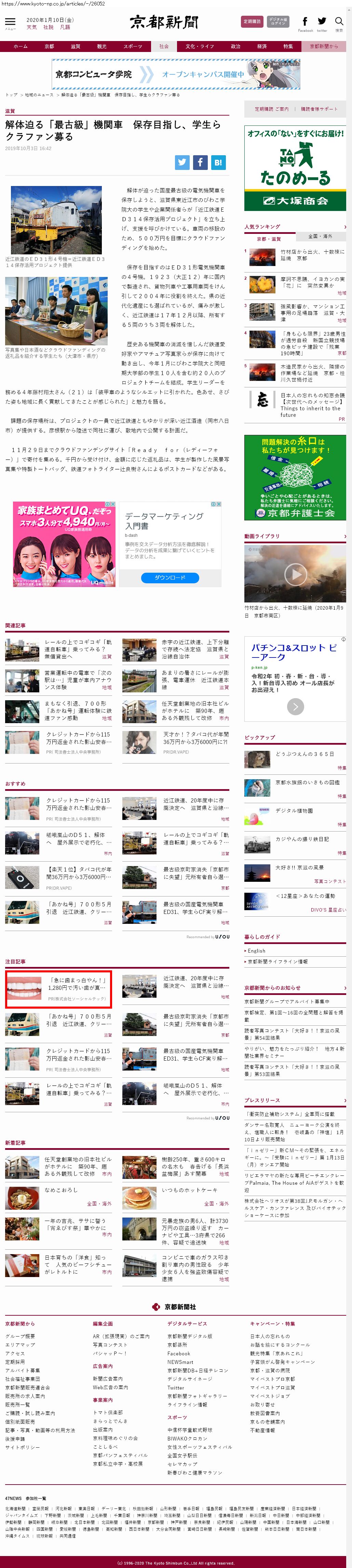The height and width of the screenshot is (1568, 352).
Task: Tap the デジタル版ログイン button
Action: point(278,21)
